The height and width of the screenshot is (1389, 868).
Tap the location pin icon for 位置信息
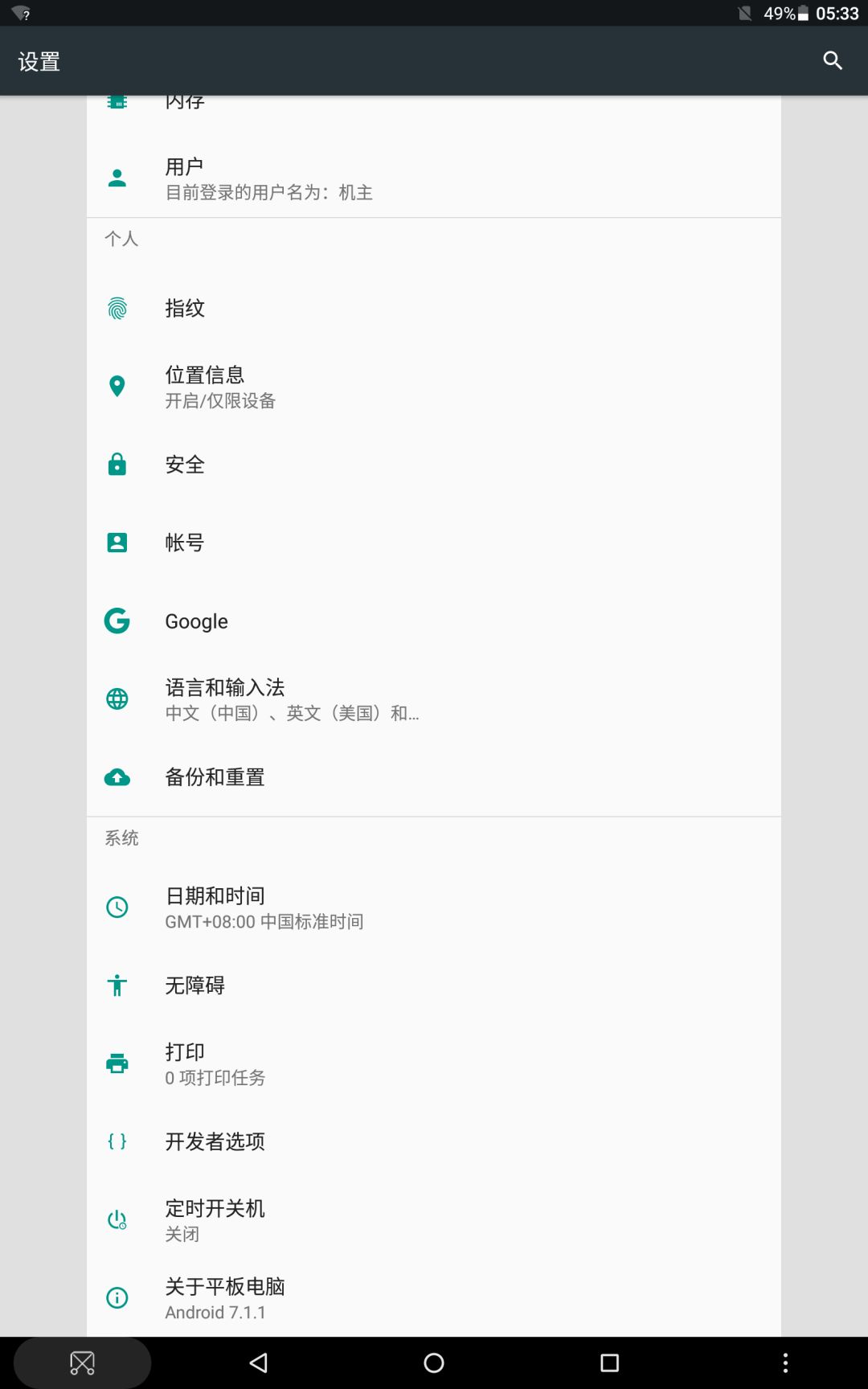[117, 386]
